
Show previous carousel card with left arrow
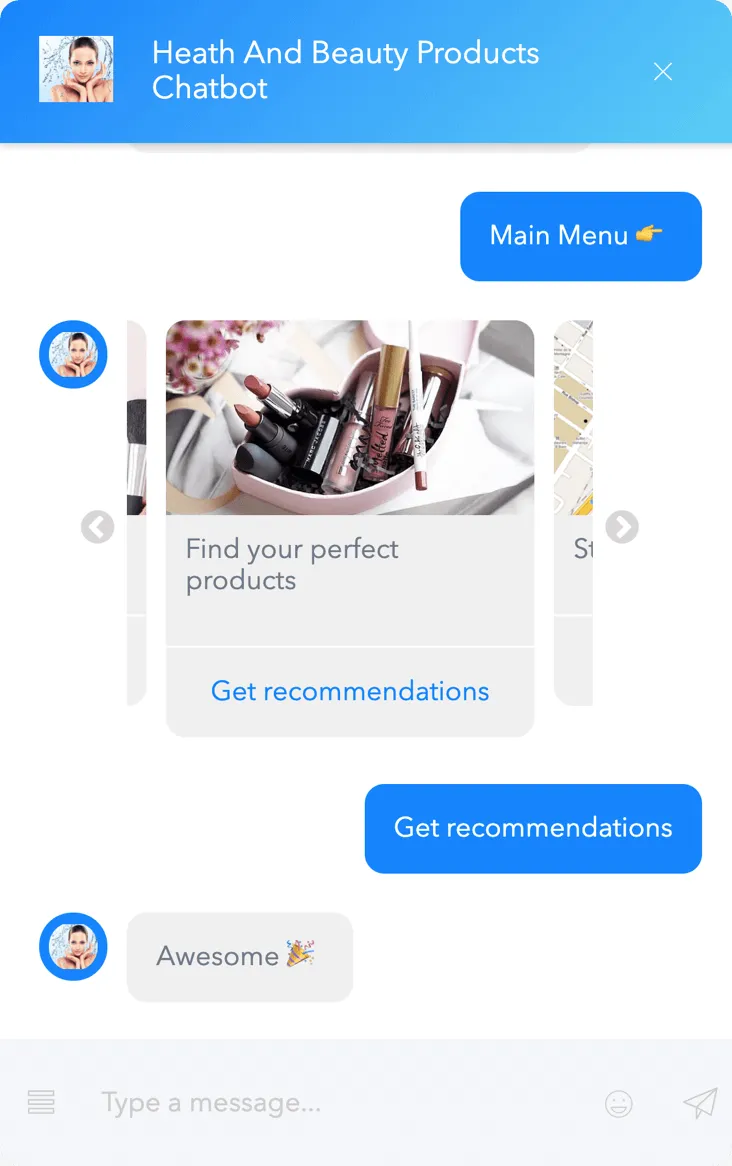click(97, 527)
